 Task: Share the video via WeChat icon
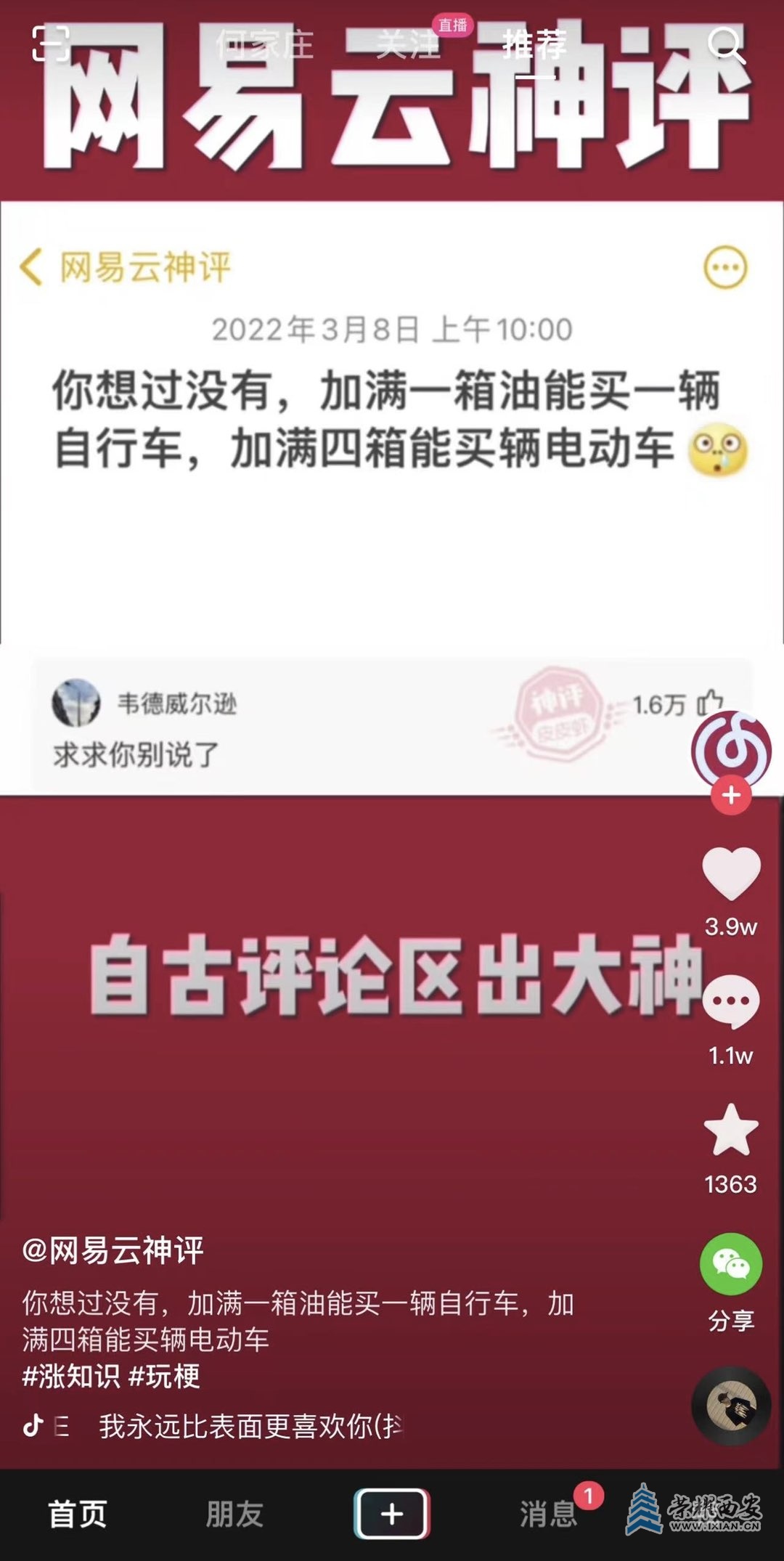click(x=730, y=1265)
